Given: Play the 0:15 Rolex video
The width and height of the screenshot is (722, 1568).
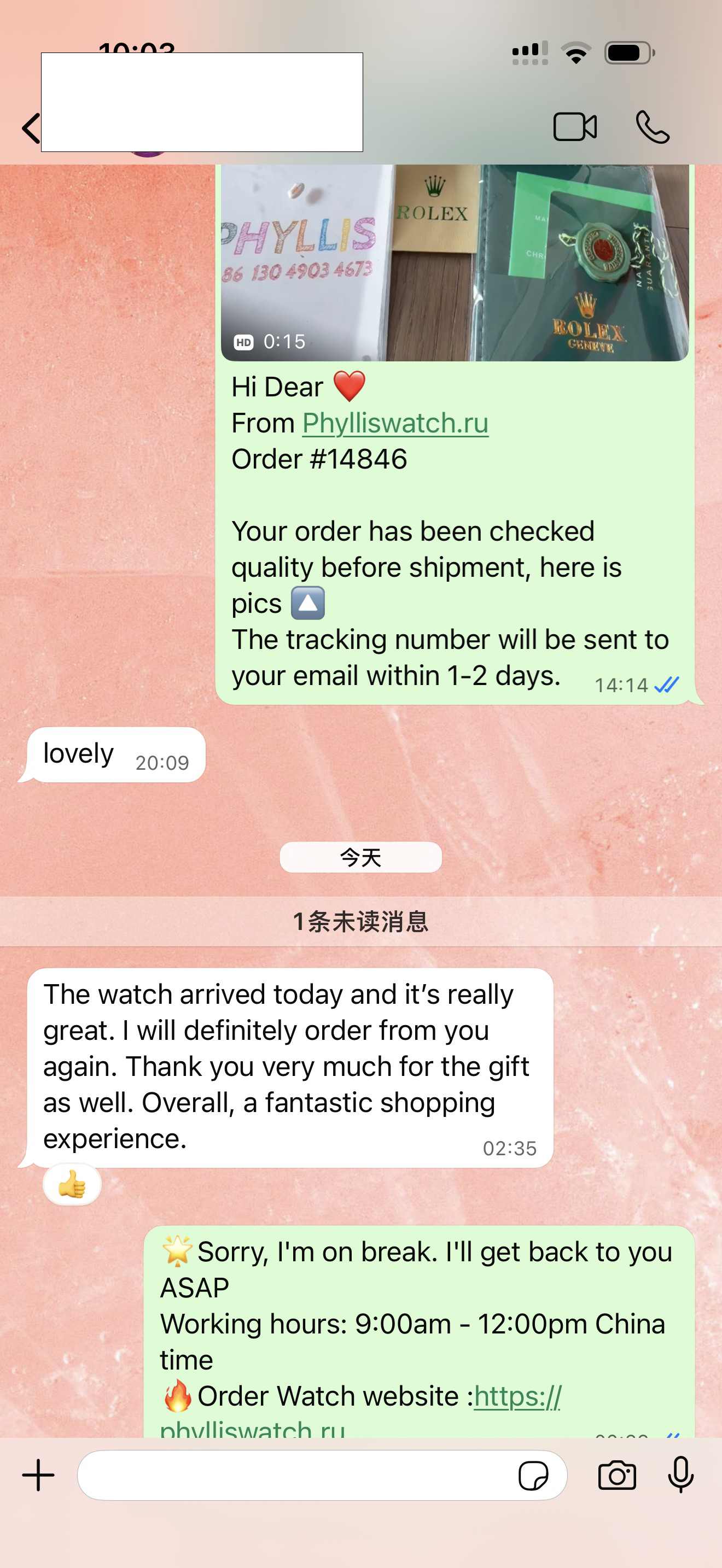Looking at the screenshot, I should [x=454, y=263].
